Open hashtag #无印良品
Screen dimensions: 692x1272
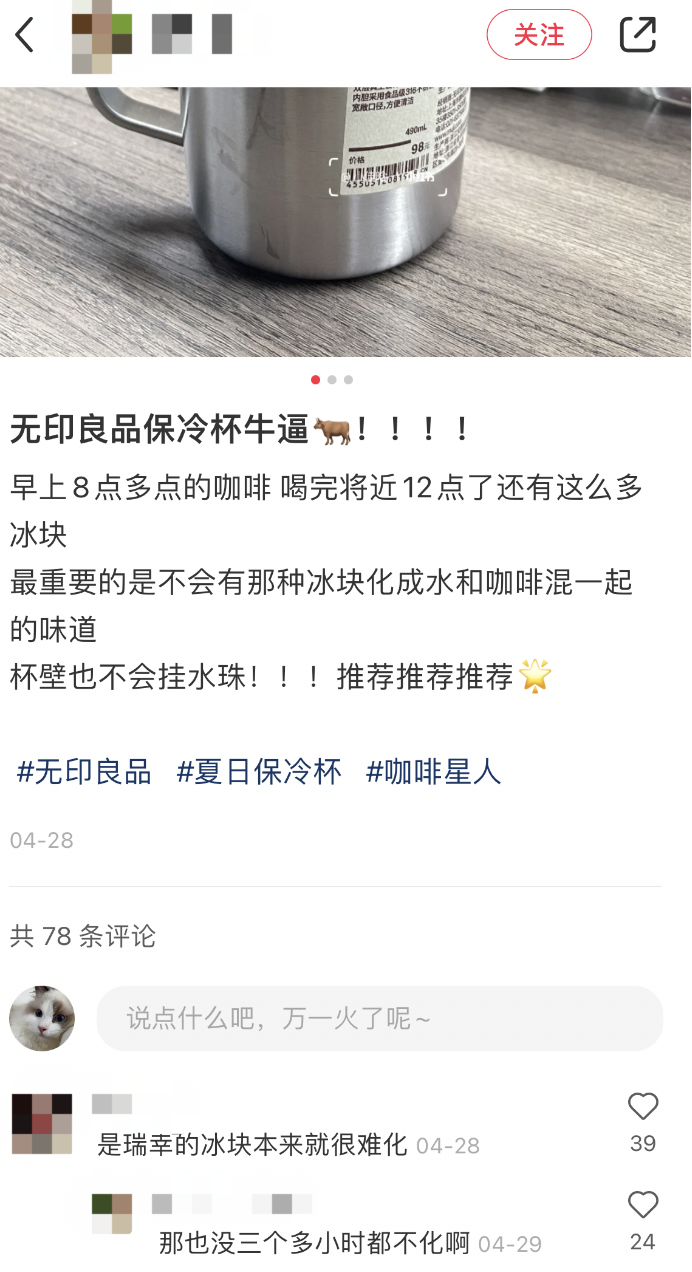click(x=84, y=772)
